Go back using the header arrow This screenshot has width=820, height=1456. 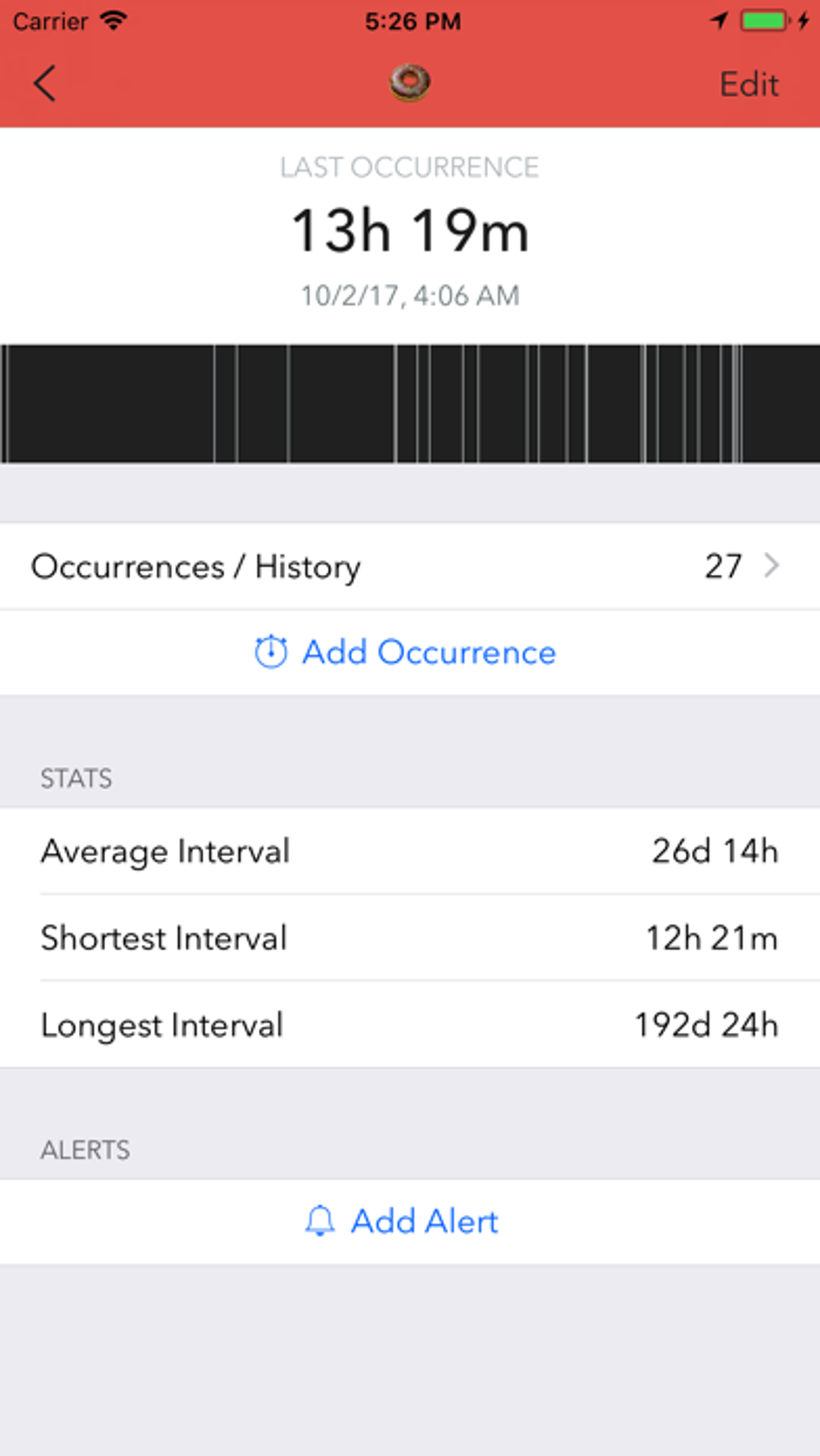pyautogui.click(x=45, y=84)
